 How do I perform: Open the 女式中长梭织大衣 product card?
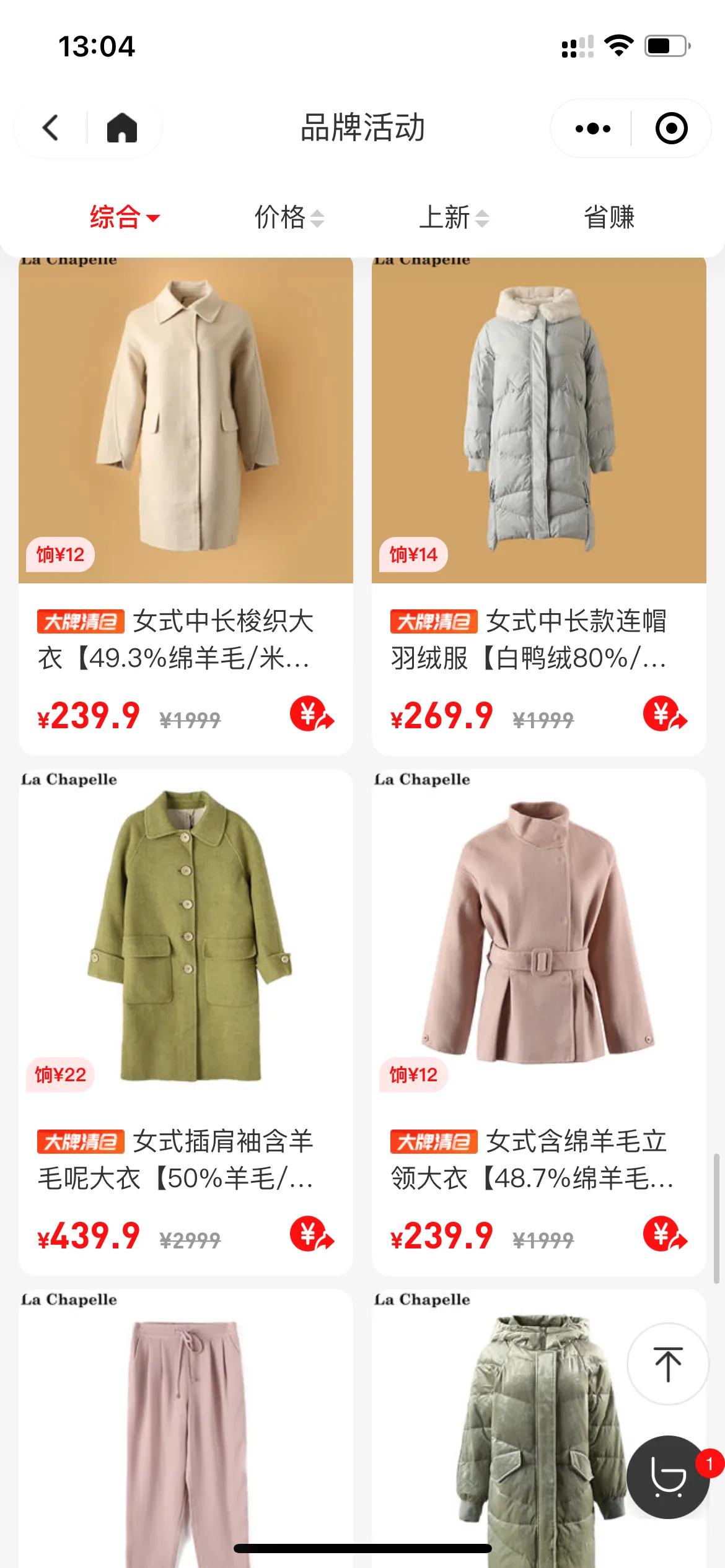click(x=186, y=421)
